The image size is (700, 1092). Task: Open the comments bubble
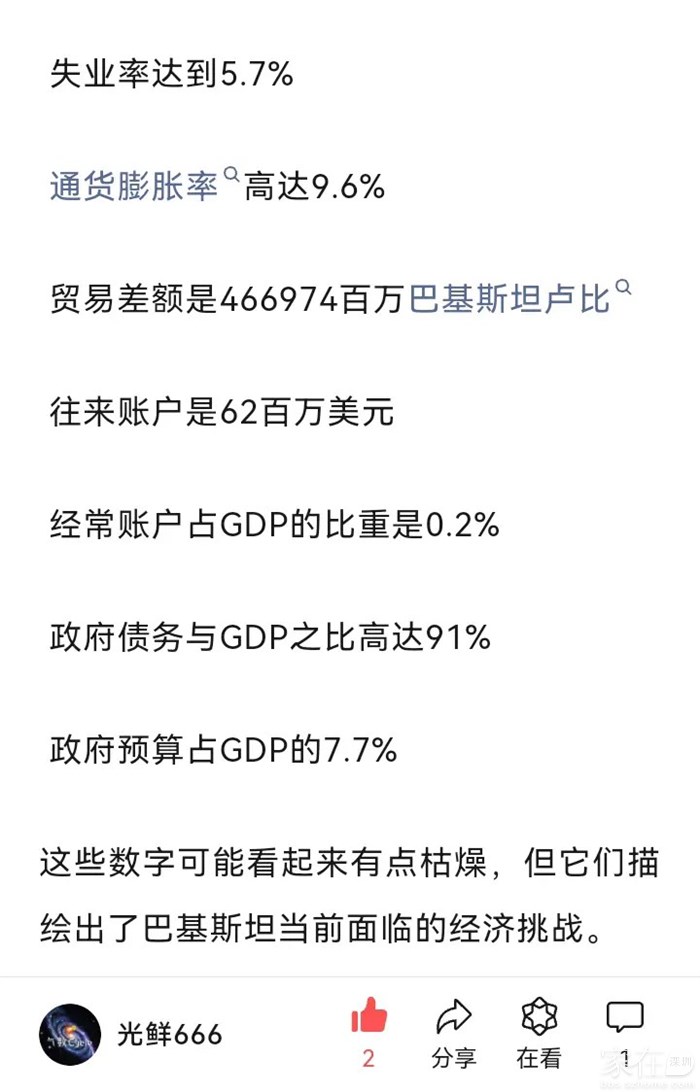(x=625, y=1020)
